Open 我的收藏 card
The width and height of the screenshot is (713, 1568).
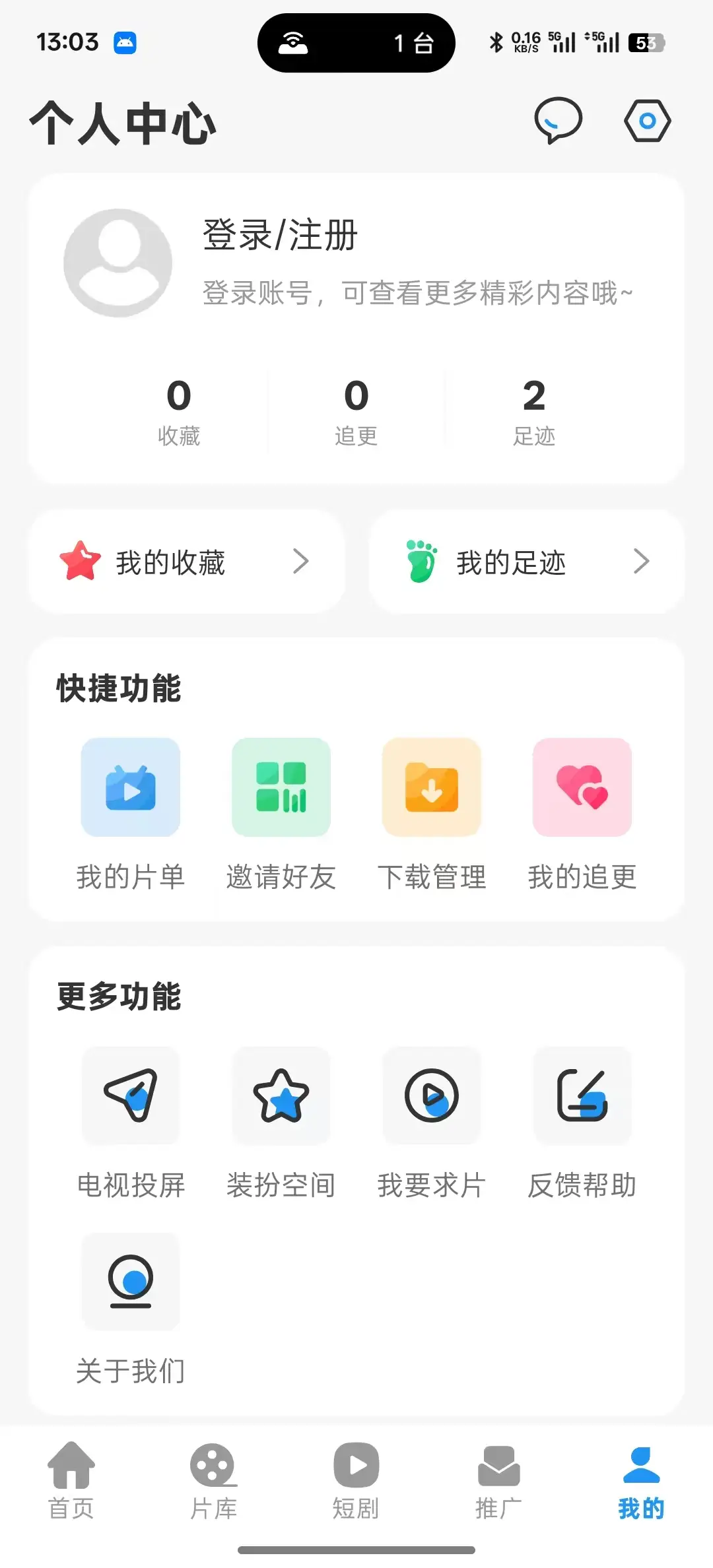coord(186,562)
